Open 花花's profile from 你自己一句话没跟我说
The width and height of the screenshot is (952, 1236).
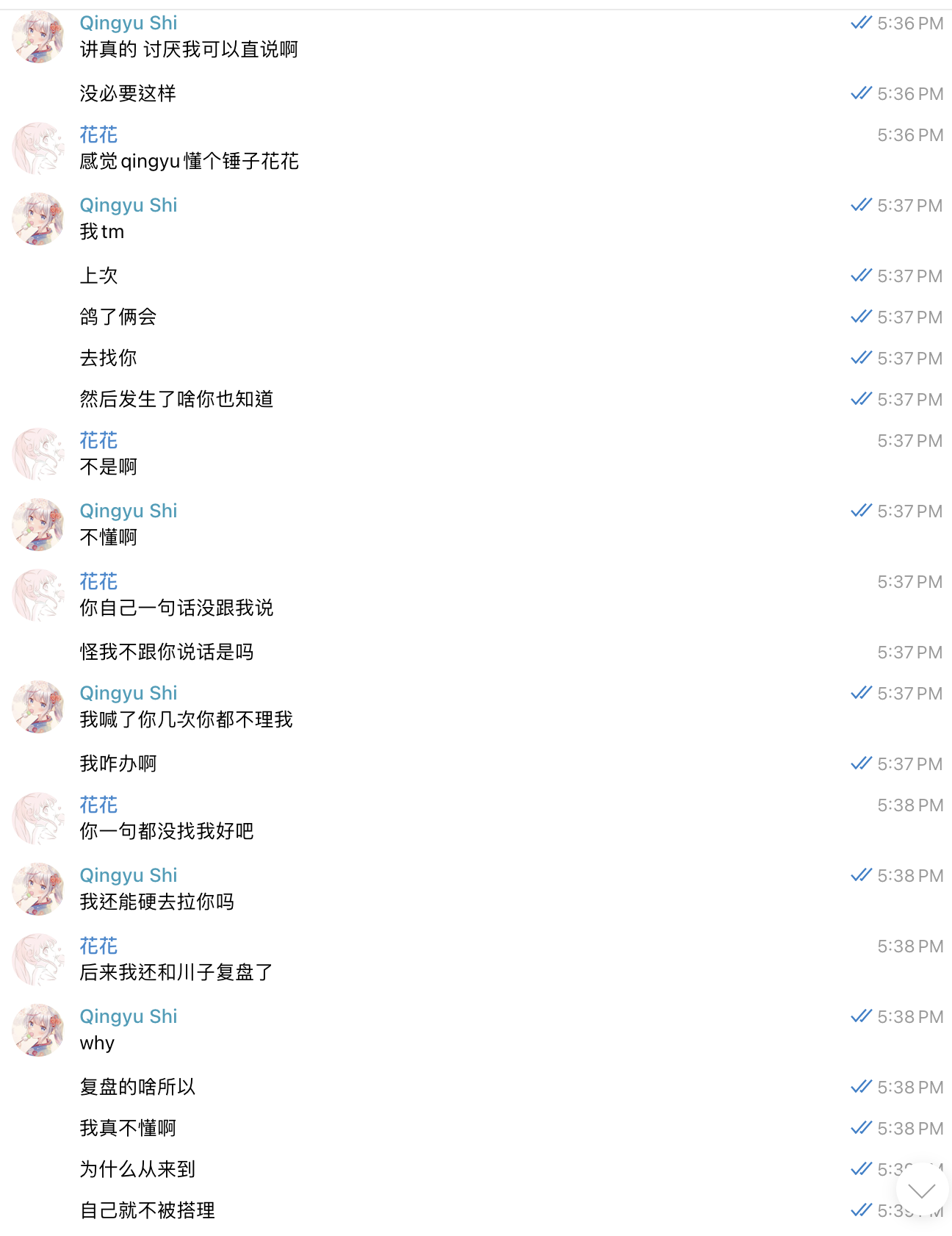pos(38,595)
